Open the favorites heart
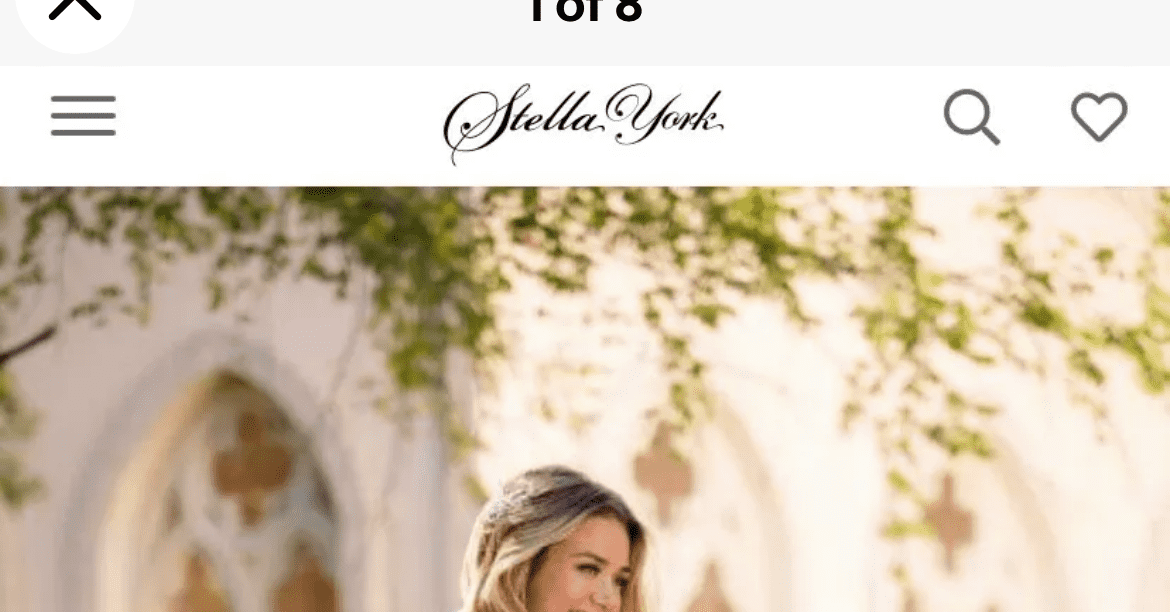Screen dimensions: 1170x612 [x=1099, y=116]
